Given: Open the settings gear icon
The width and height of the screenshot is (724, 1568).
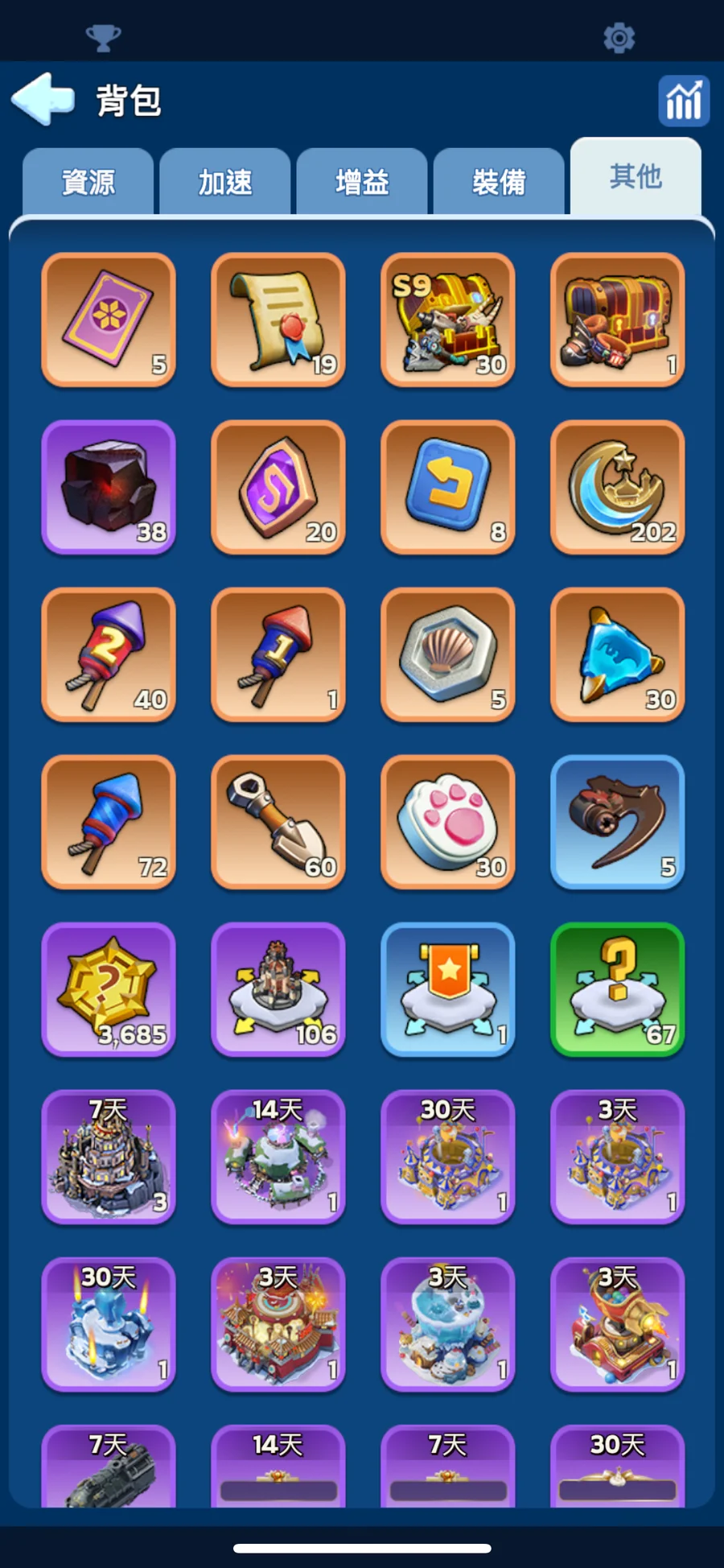Looking at the screenshot, I should coord(619,38).
